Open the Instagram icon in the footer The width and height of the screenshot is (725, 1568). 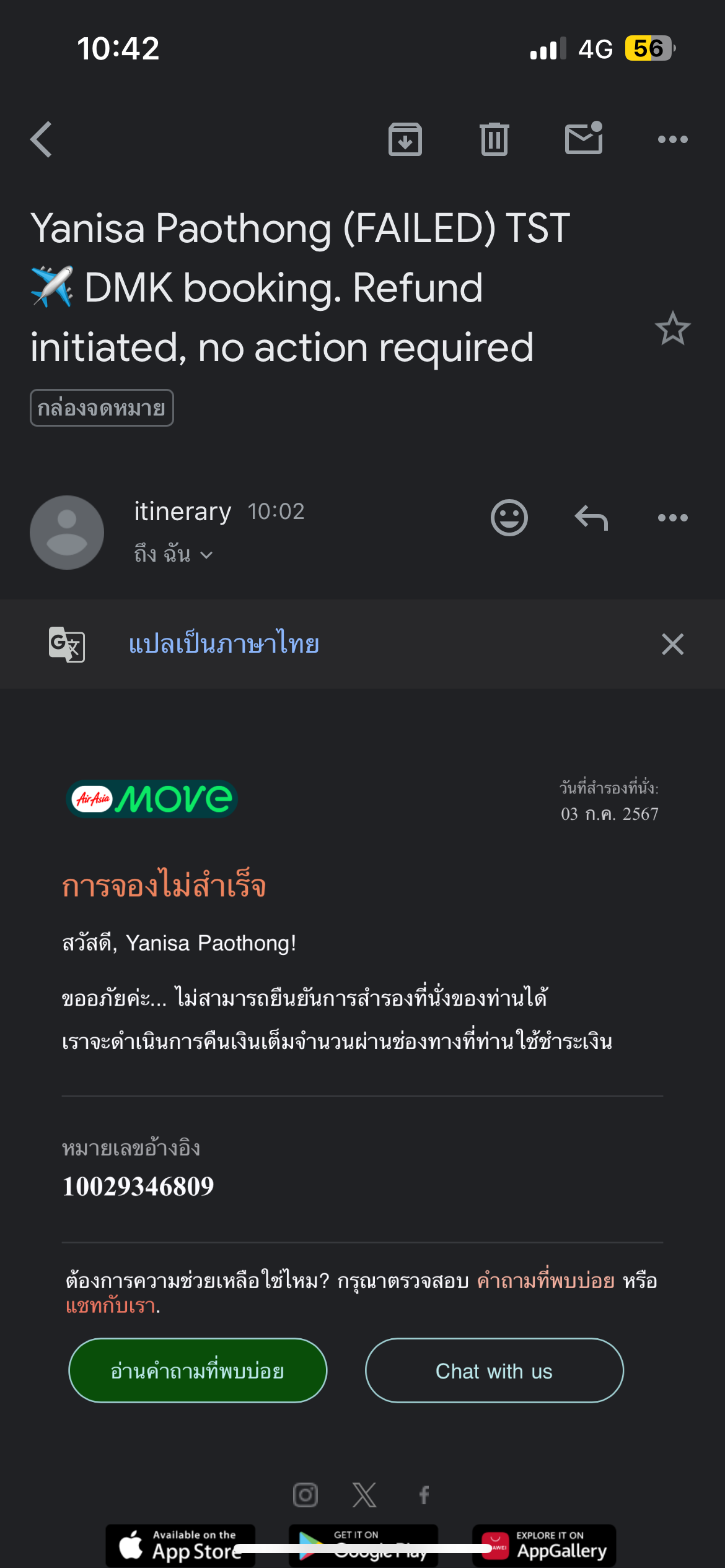(305, 1495)
